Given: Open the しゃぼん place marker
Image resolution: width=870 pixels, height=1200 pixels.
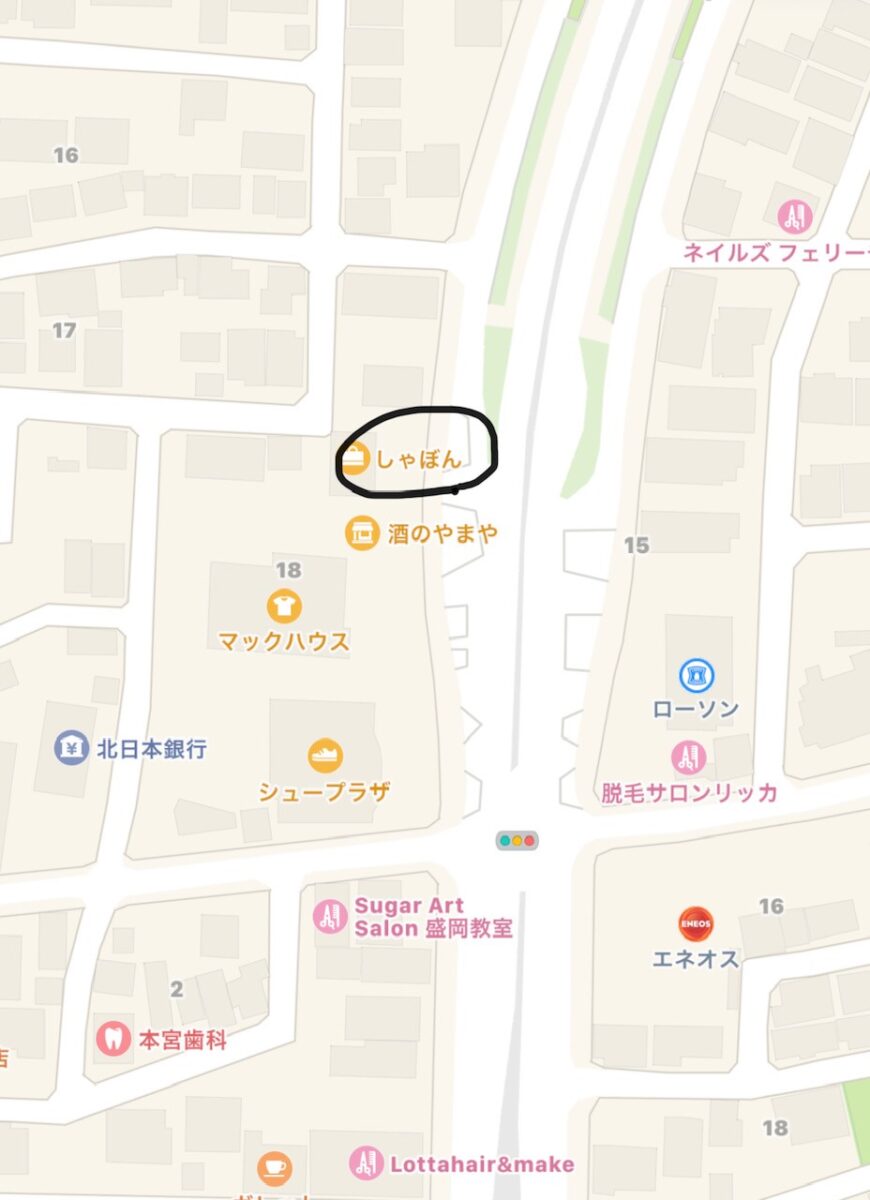Looking at the screenshot, I should tap(356, 460).
